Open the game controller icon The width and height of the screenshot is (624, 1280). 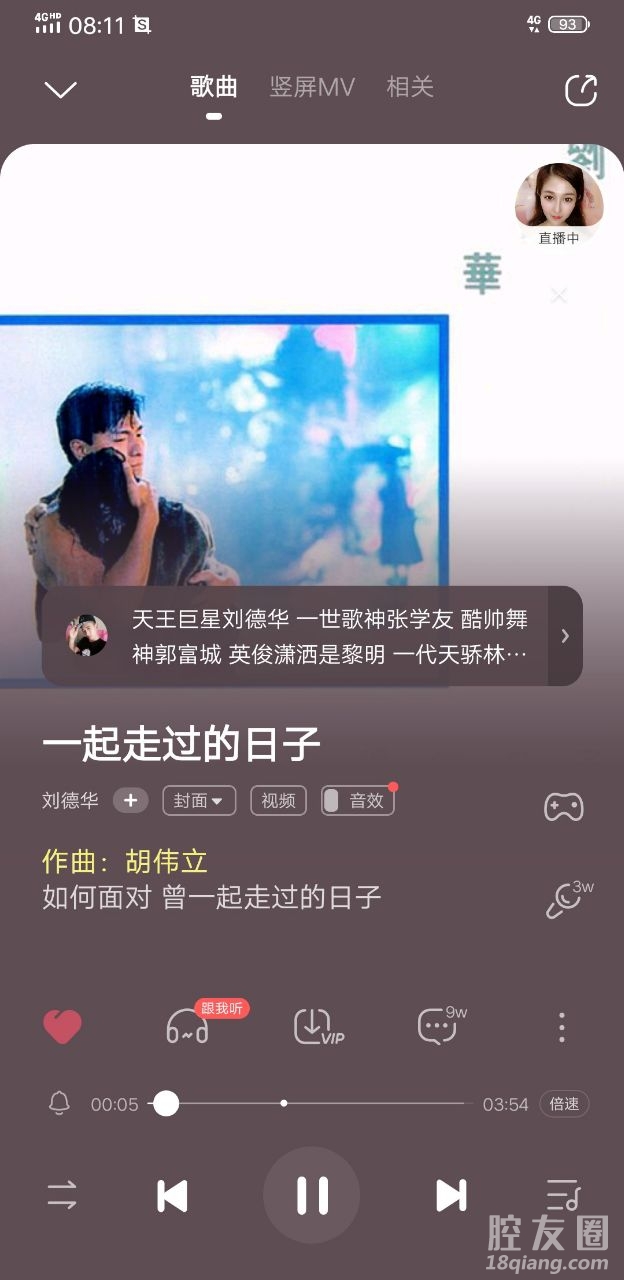point(563,806)
